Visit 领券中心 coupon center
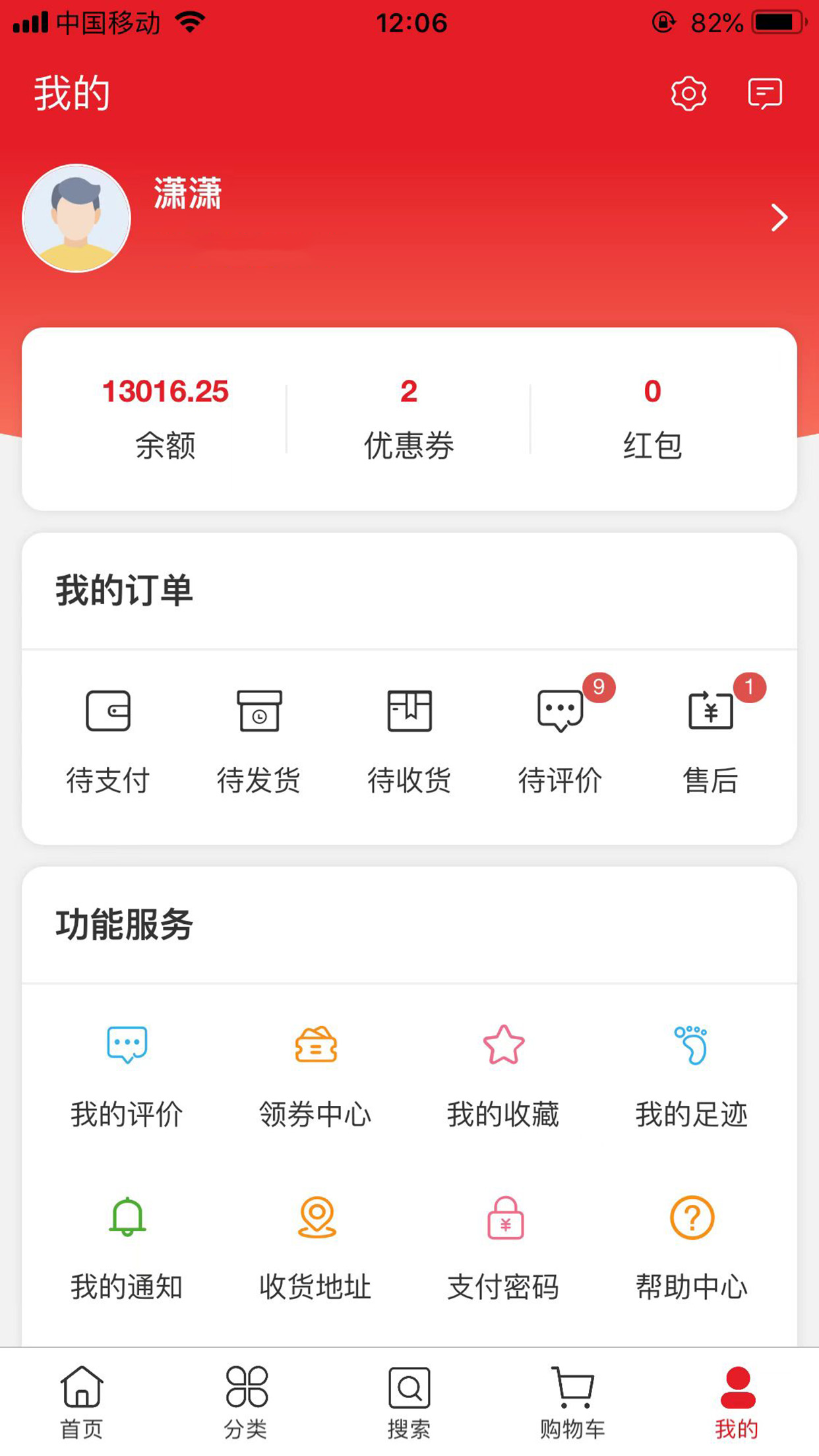 [315, 1075]
